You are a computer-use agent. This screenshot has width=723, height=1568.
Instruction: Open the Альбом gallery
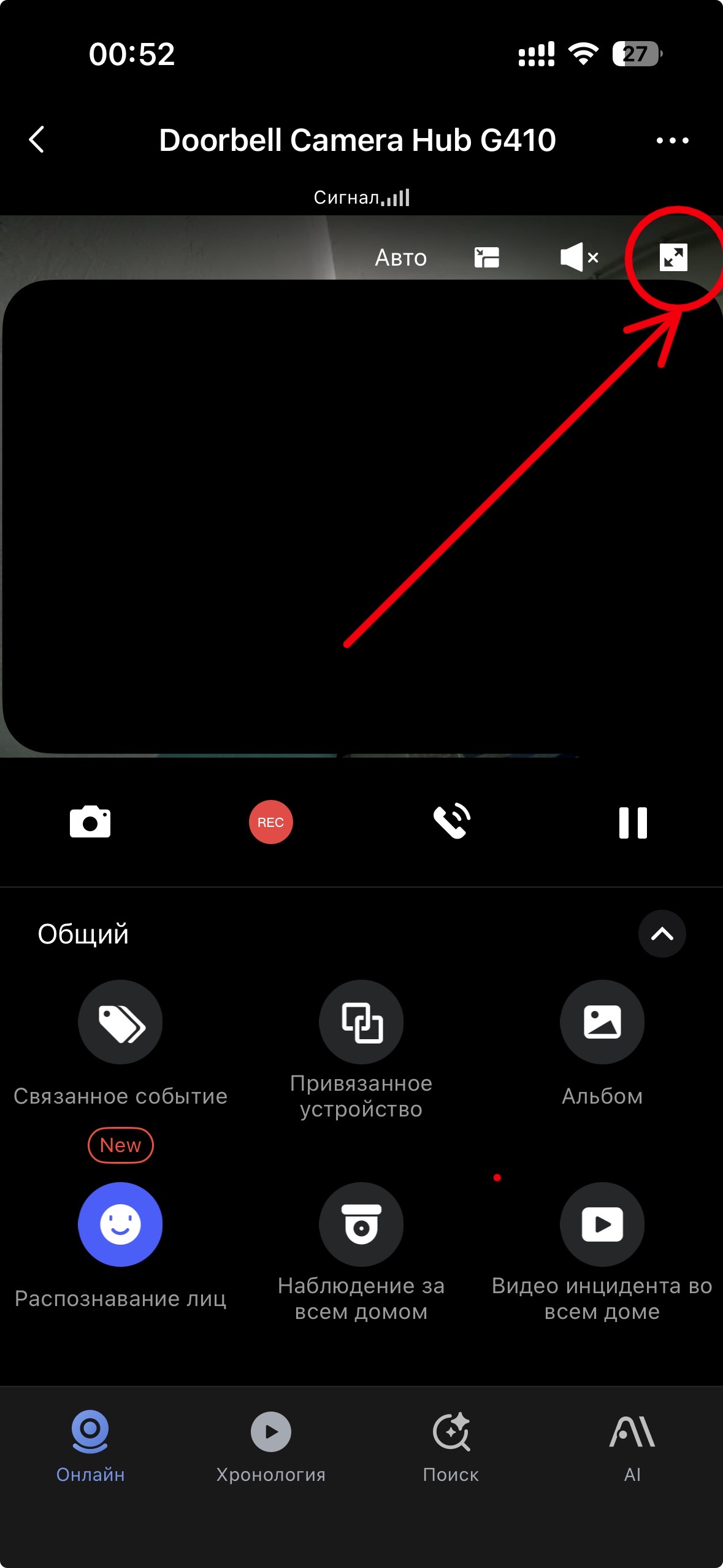(x=602, y=1022)
